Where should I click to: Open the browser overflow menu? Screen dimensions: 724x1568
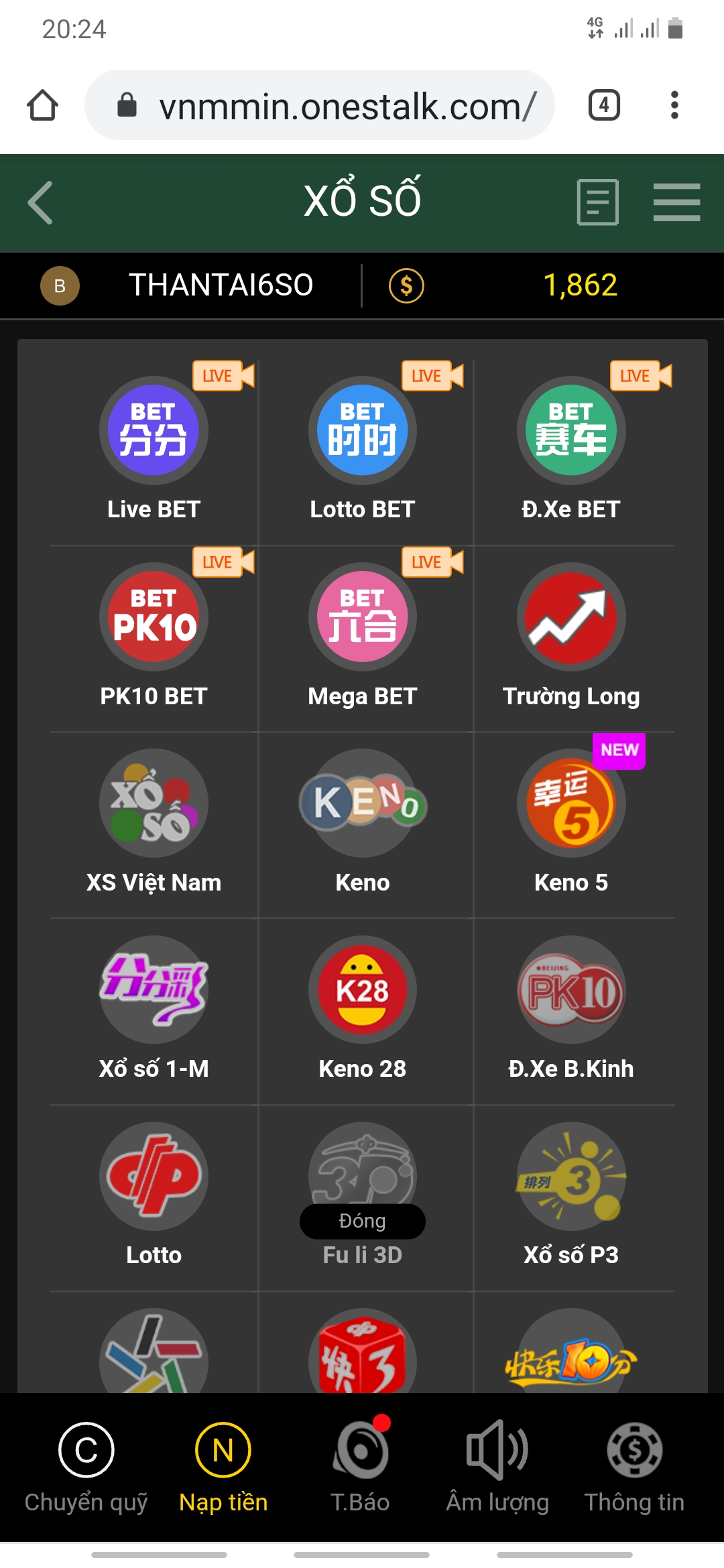coord(674,105)
